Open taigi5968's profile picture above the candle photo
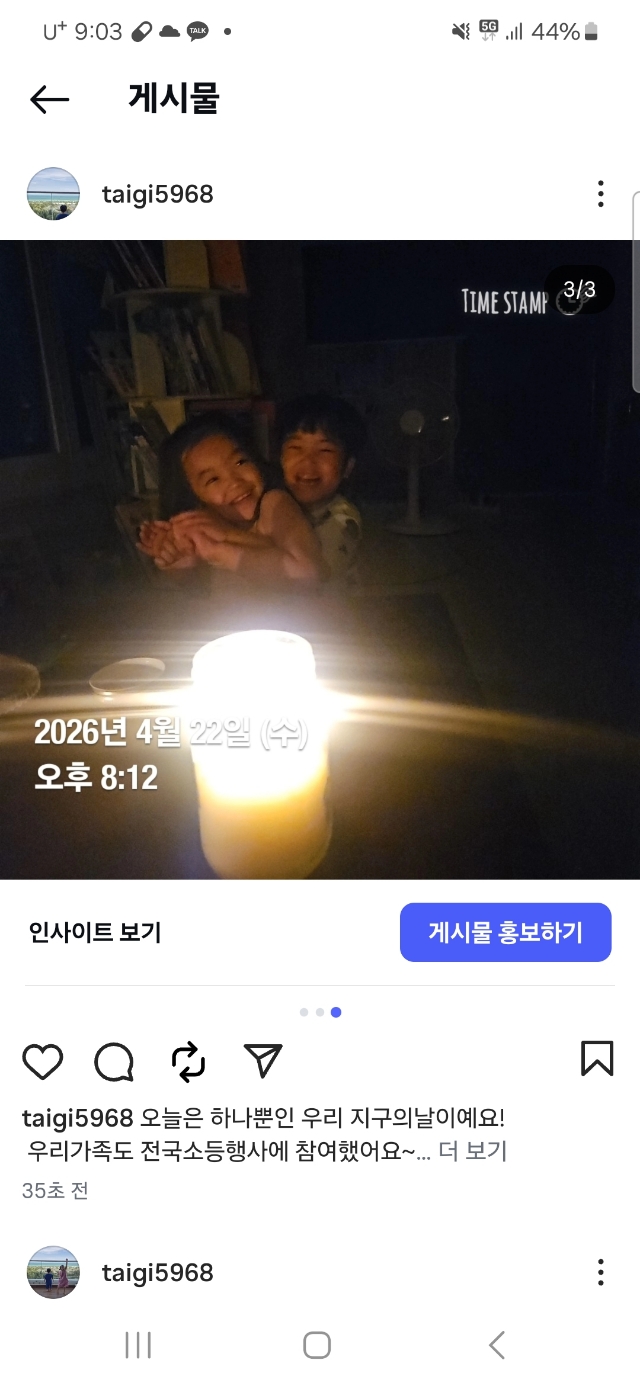Screen dimensions: 640x1386 pos(53,194)
